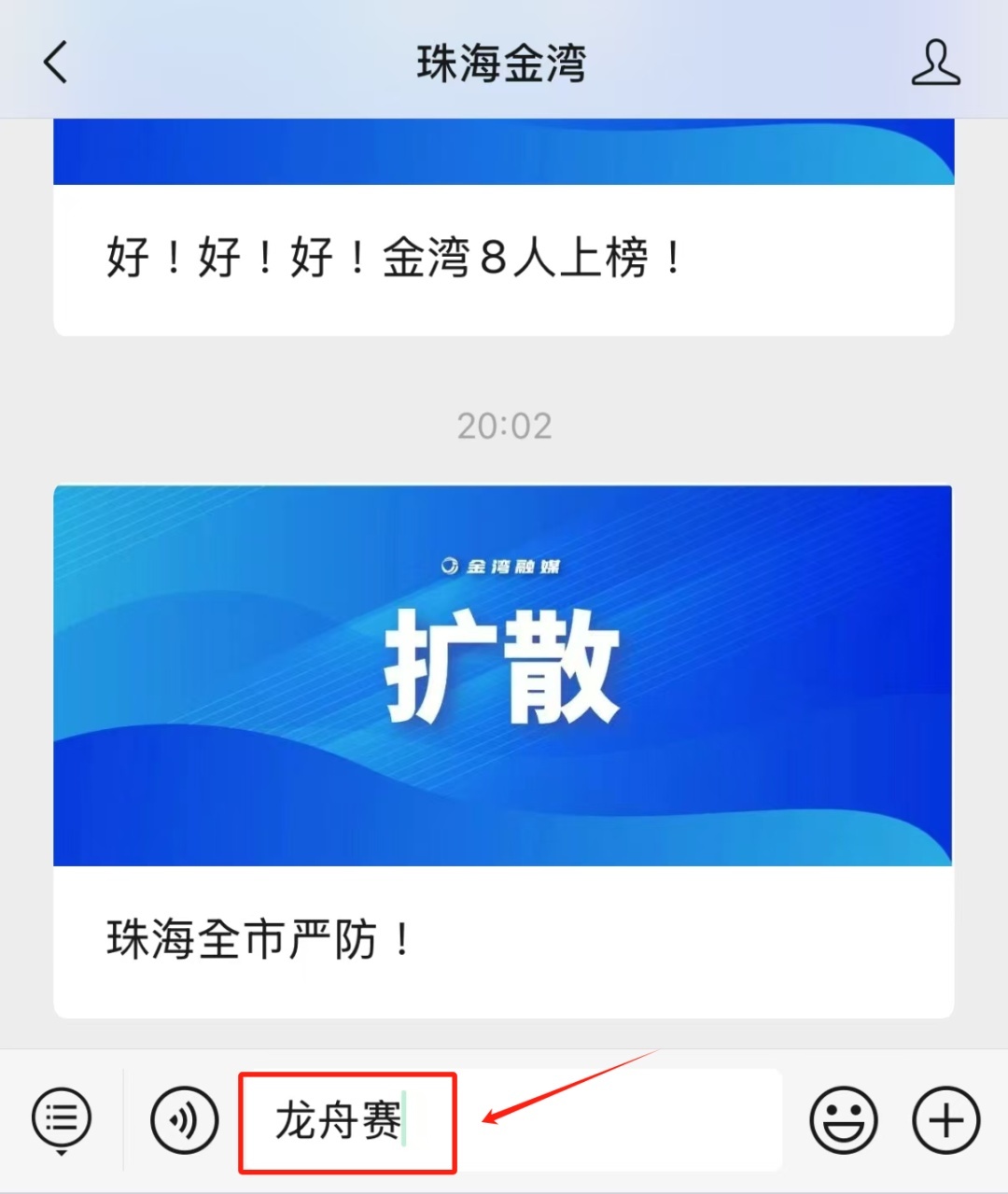Open the emoji picker

click(843, 1119)
